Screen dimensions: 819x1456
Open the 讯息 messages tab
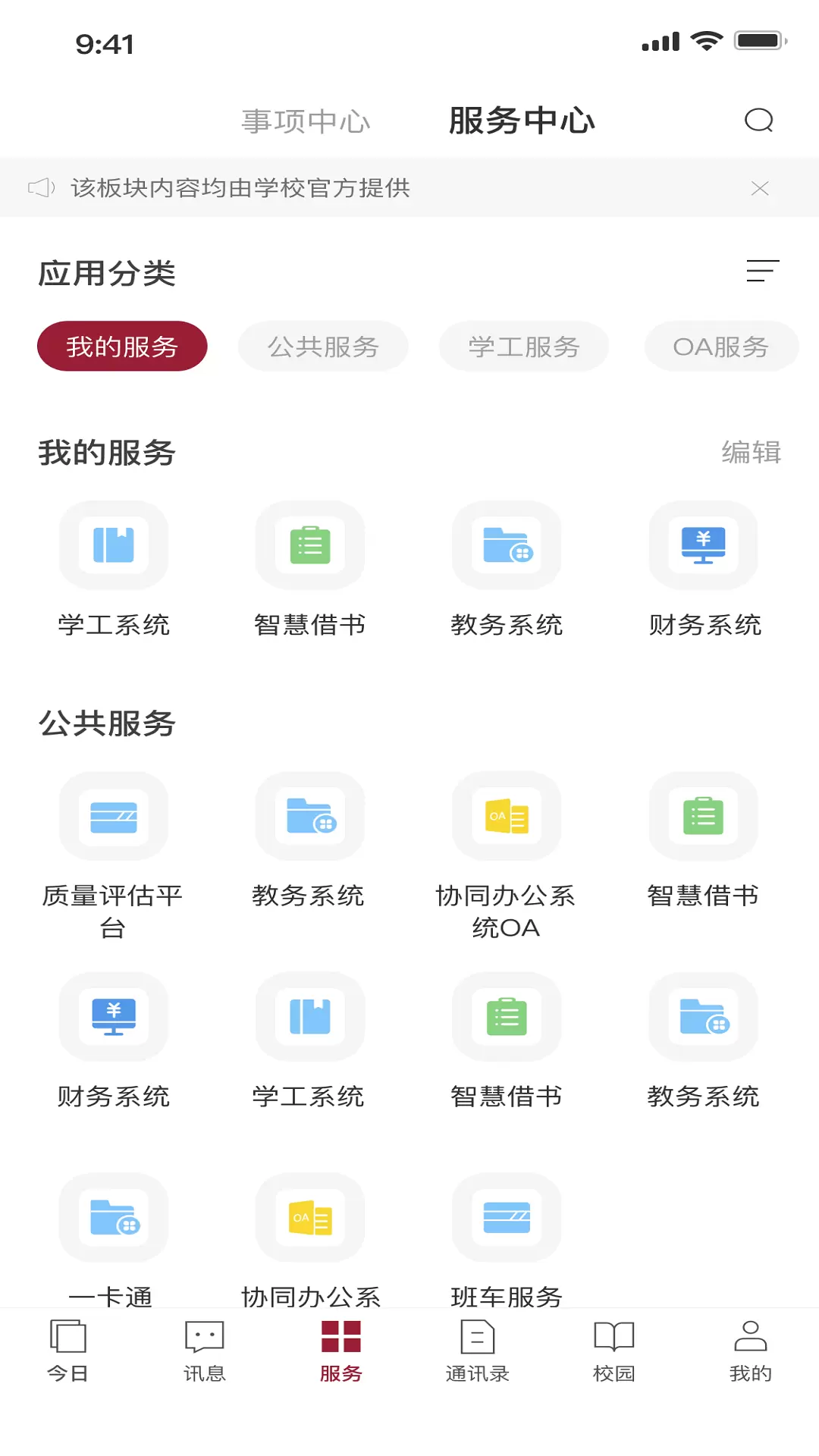205,1351
